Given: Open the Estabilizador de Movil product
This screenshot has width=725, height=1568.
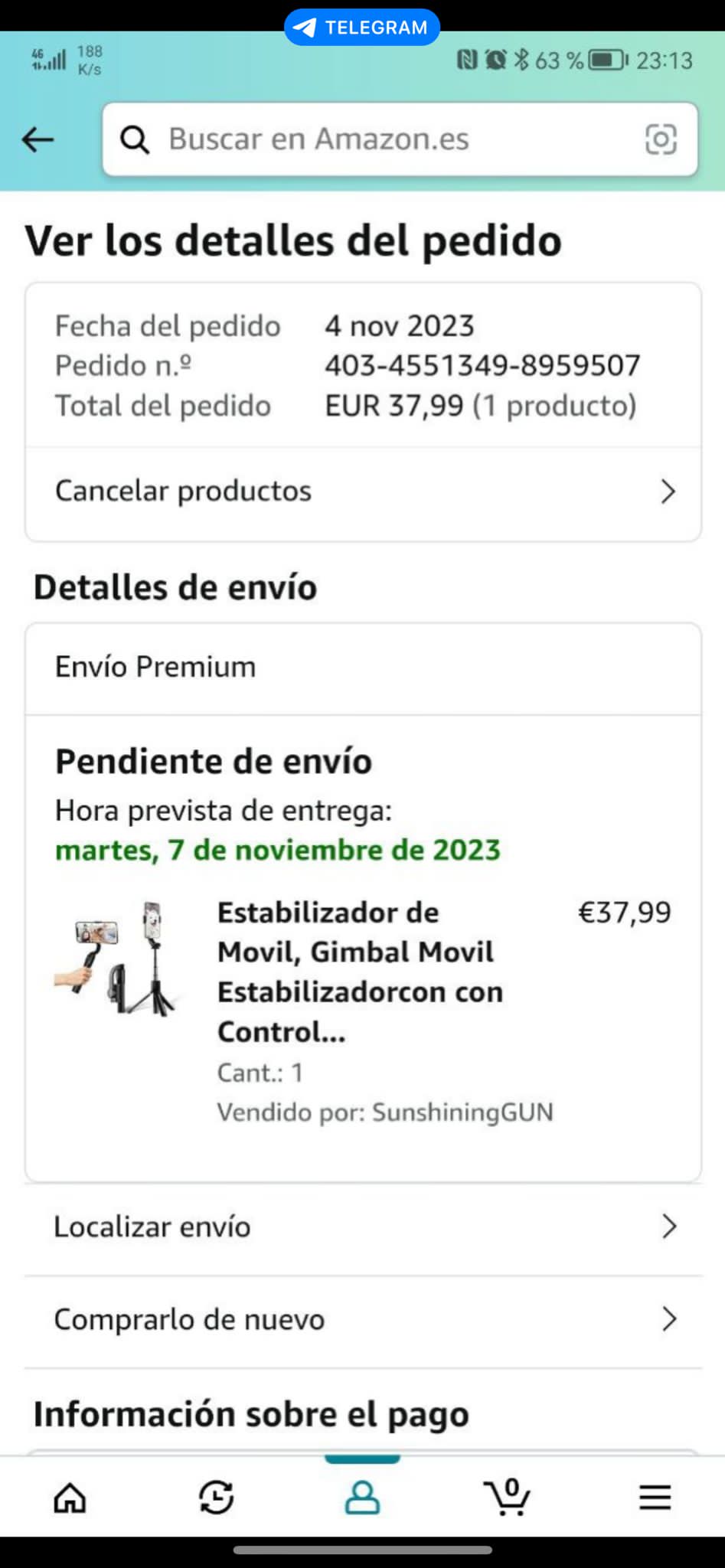Looking at the screenshot, I should [x=360, y=972].
